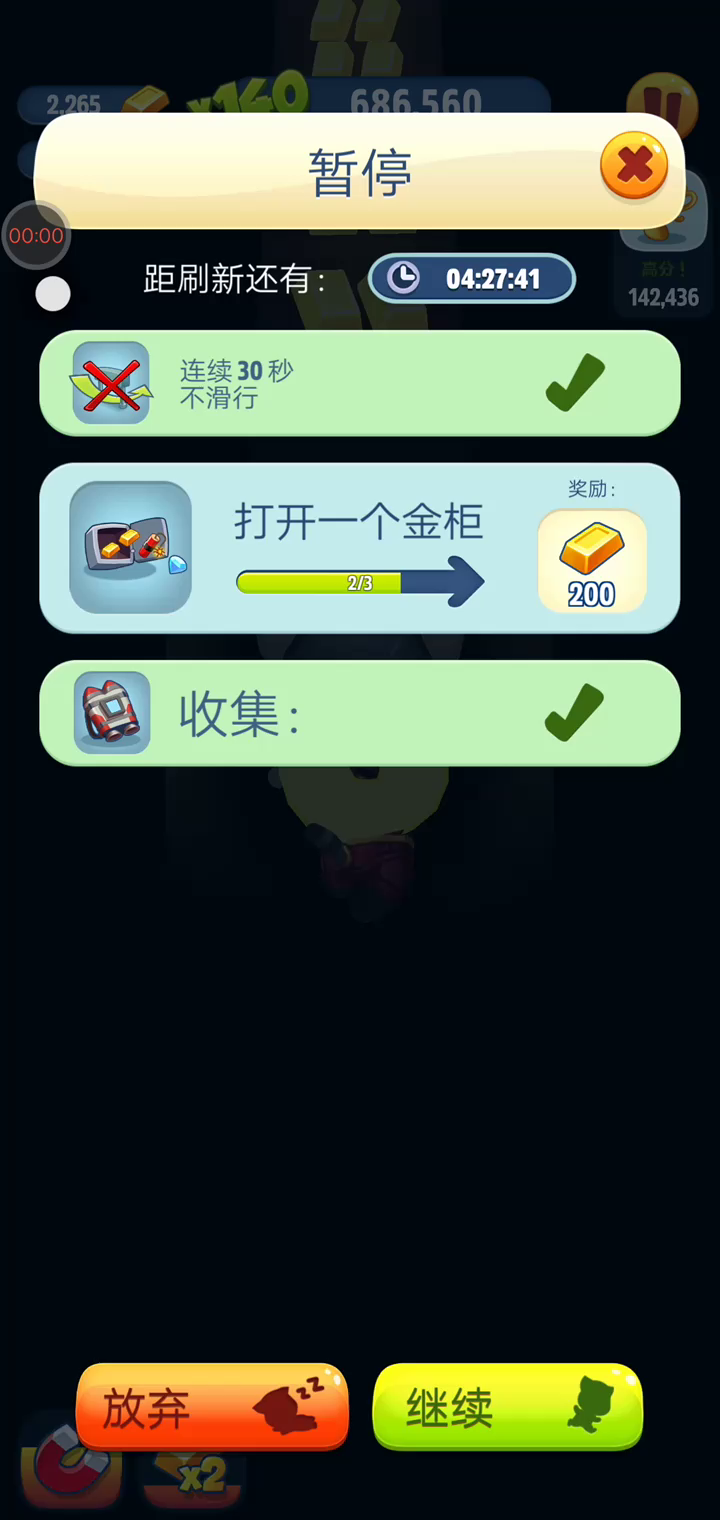
Task: Tap the screen recorder 00:00 timer bubble
Action: (36, 236)
